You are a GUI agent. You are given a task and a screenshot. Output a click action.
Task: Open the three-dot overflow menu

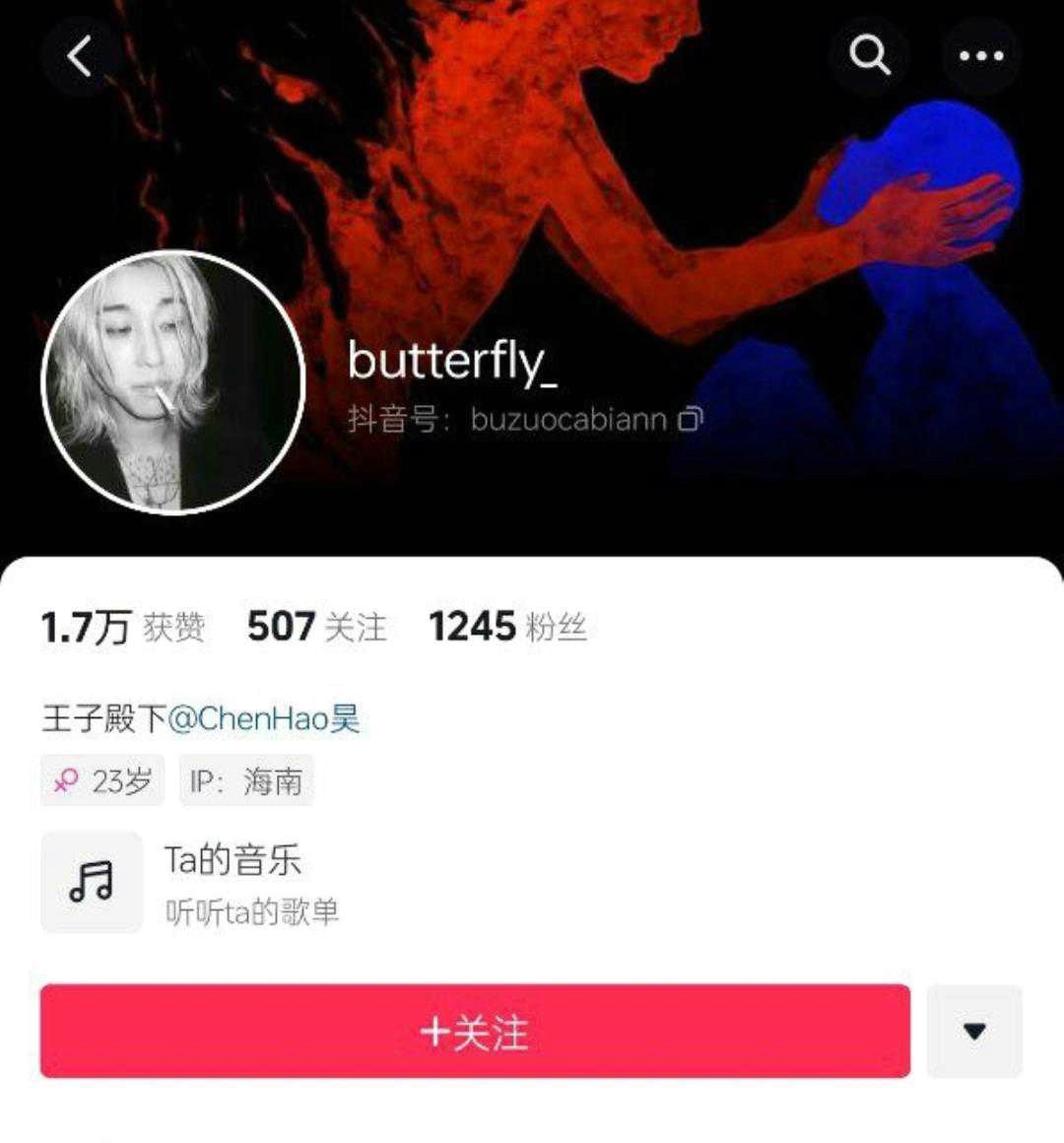[x=980, y=56]
